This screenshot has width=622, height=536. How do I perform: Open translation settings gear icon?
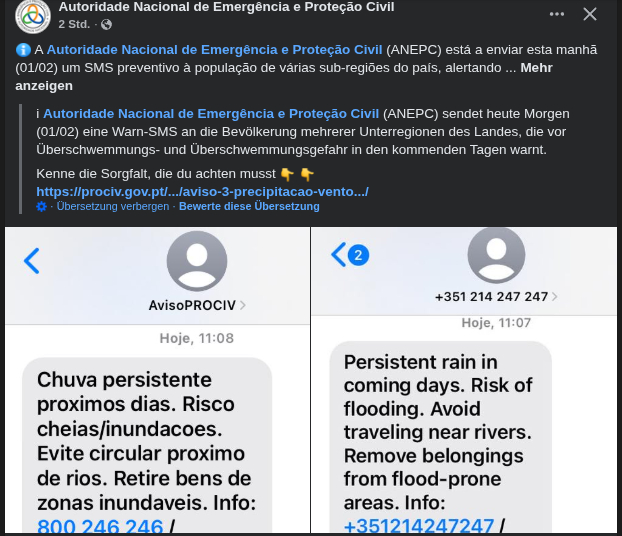(x=41, y=206)
